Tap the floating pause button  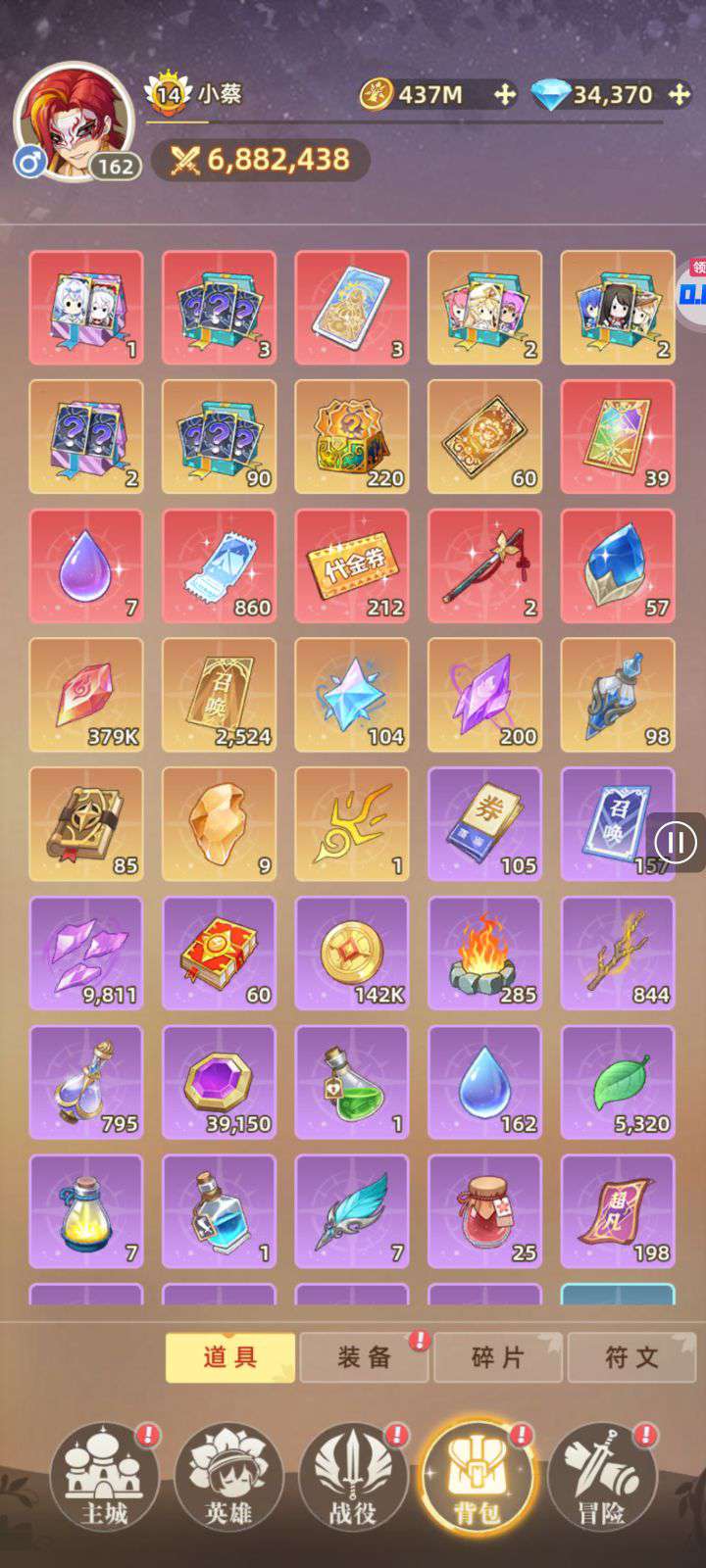676,842
